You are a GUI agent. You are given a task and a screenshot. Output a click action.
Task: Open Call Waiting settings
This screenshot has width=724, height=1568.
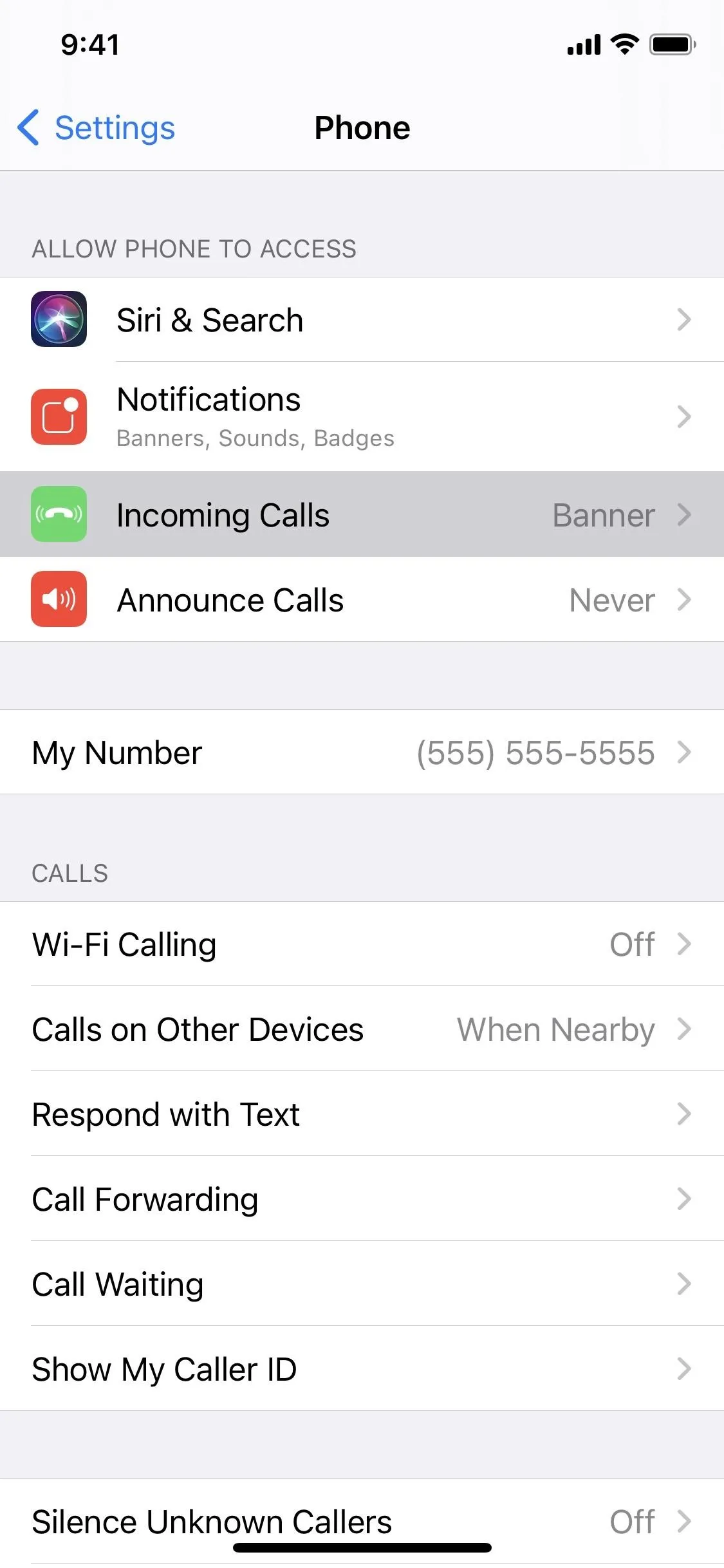click(362, 1283)
